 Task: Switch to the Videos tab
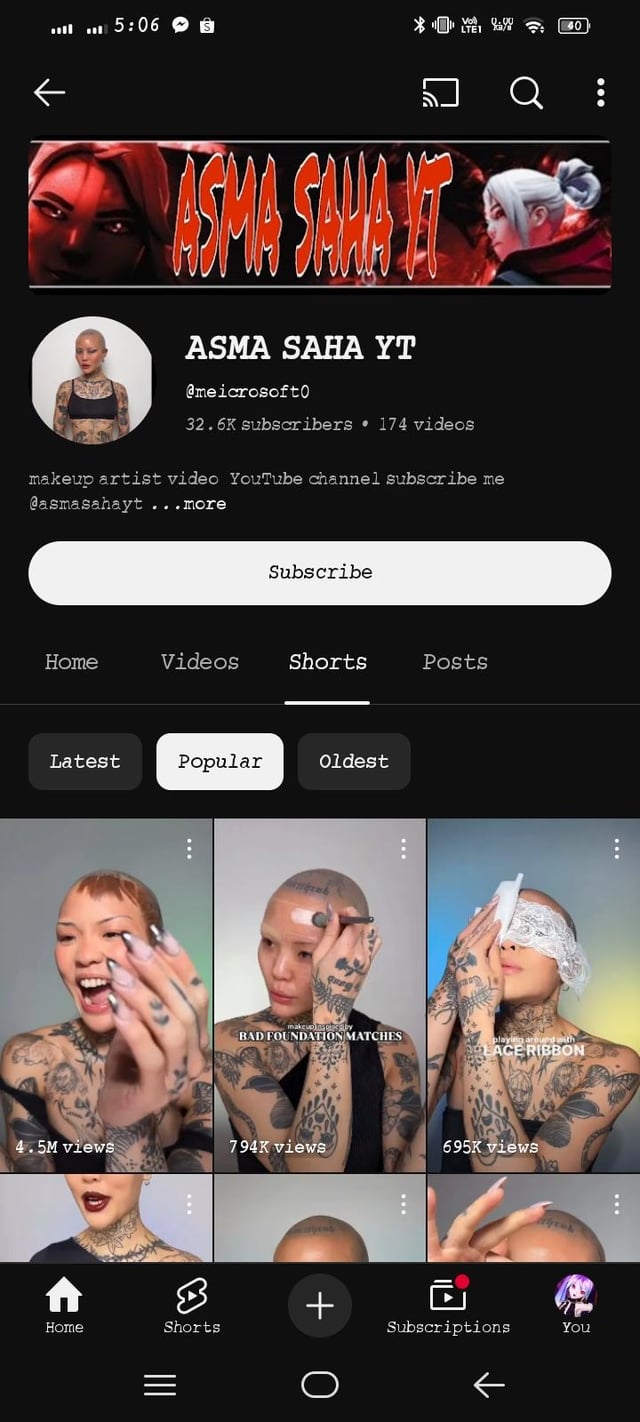coord(200,662)
